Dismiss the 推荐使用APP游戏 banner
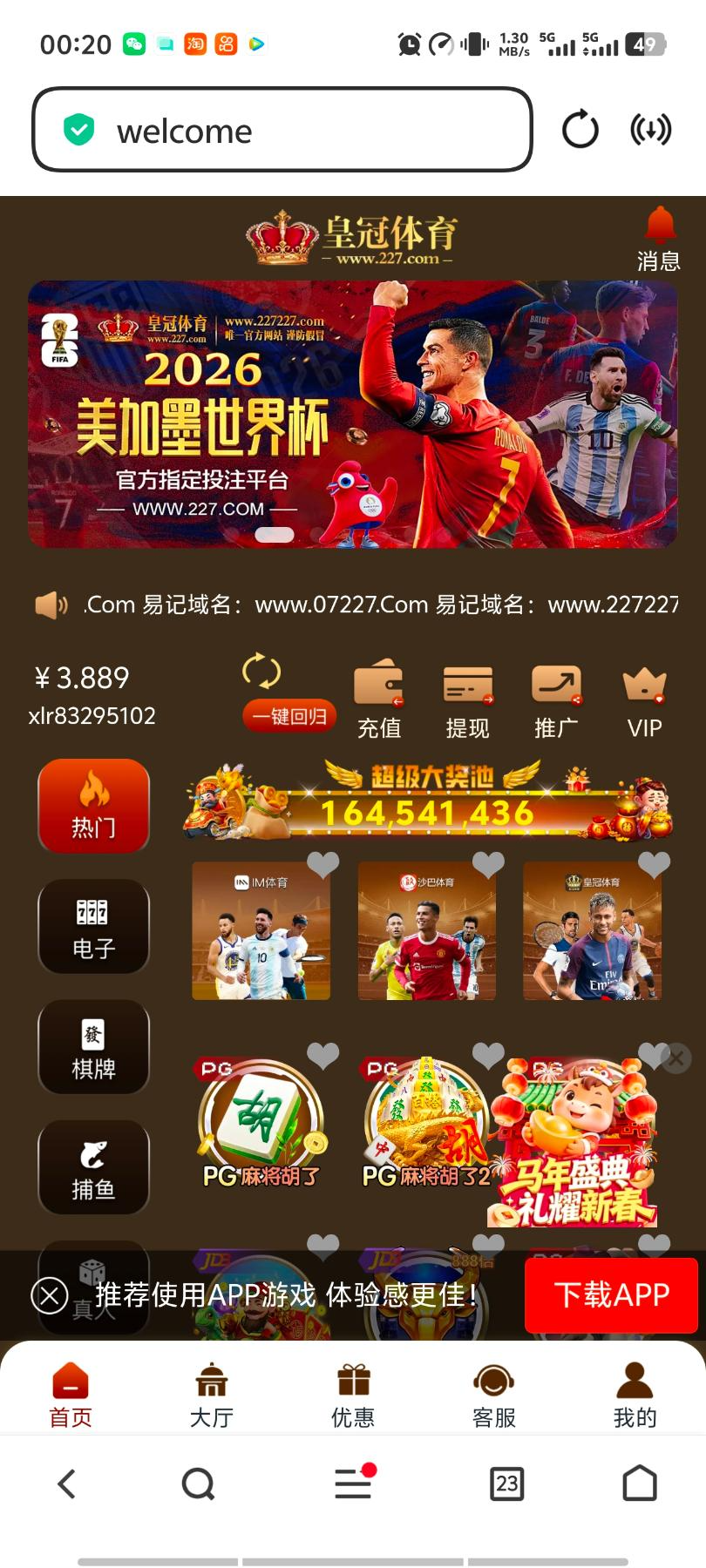Image resolution: width=706 pixels, height=1568 pixels. coord(50,1295)
